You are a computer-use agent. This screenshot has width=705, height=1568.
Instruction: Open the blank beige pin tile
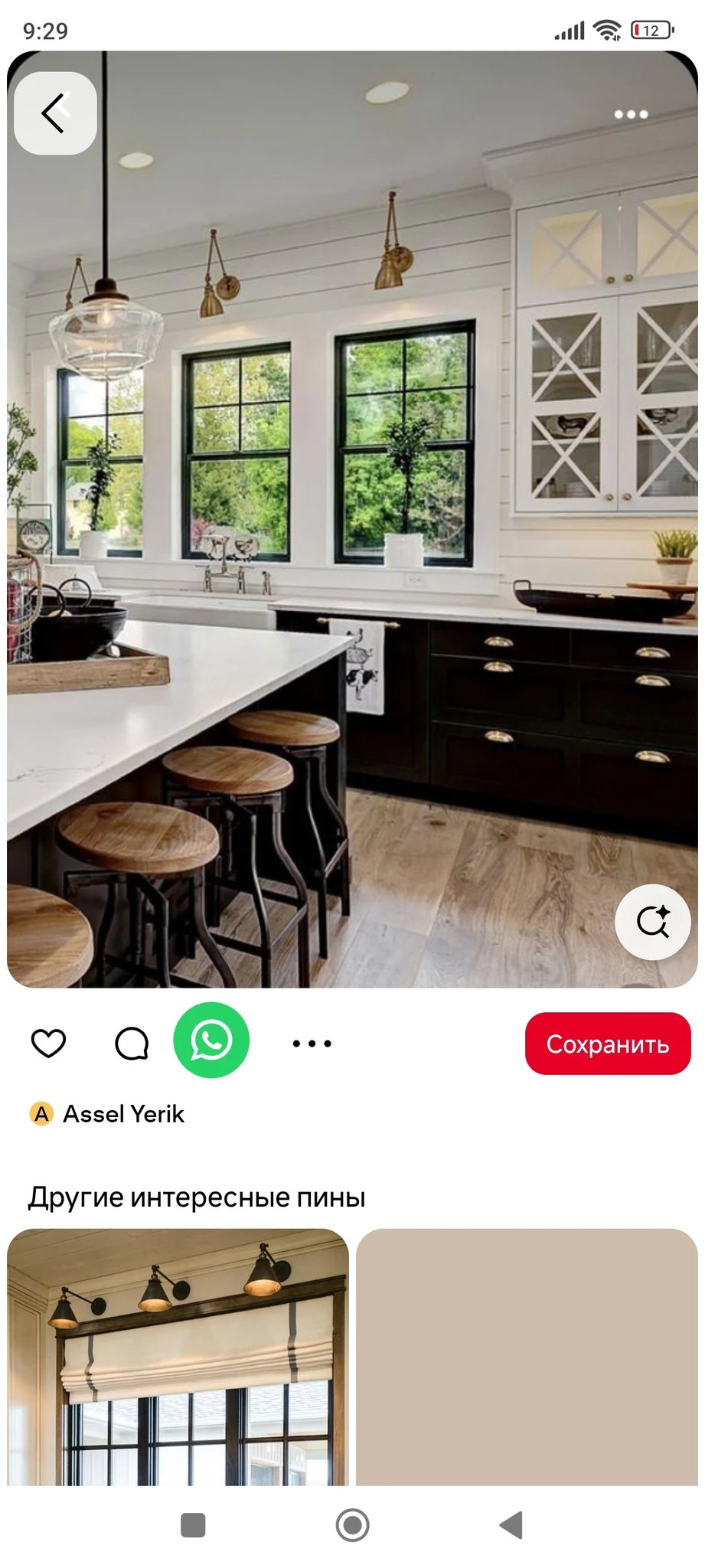pos(527,1355)
